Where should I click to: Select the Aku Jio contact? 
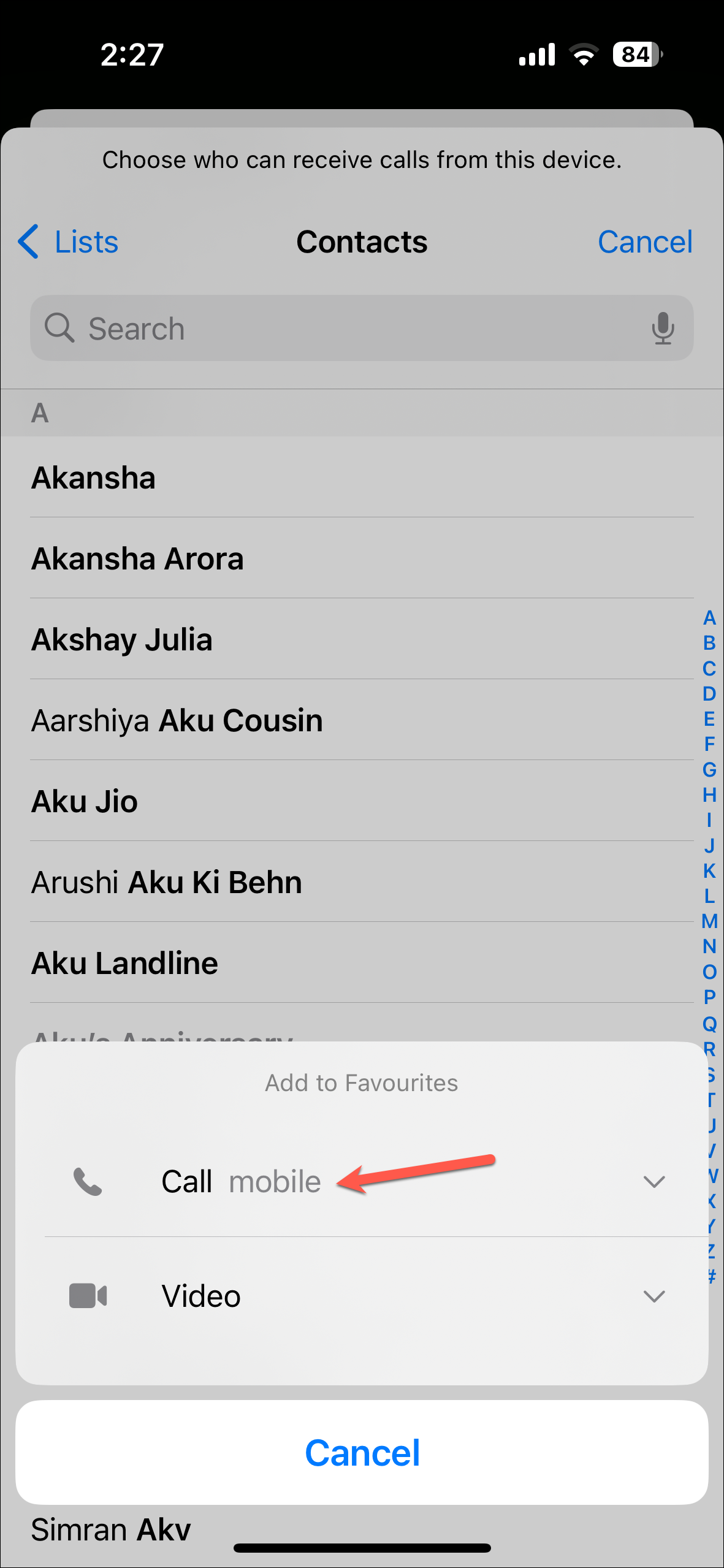(x=85, y=801)
